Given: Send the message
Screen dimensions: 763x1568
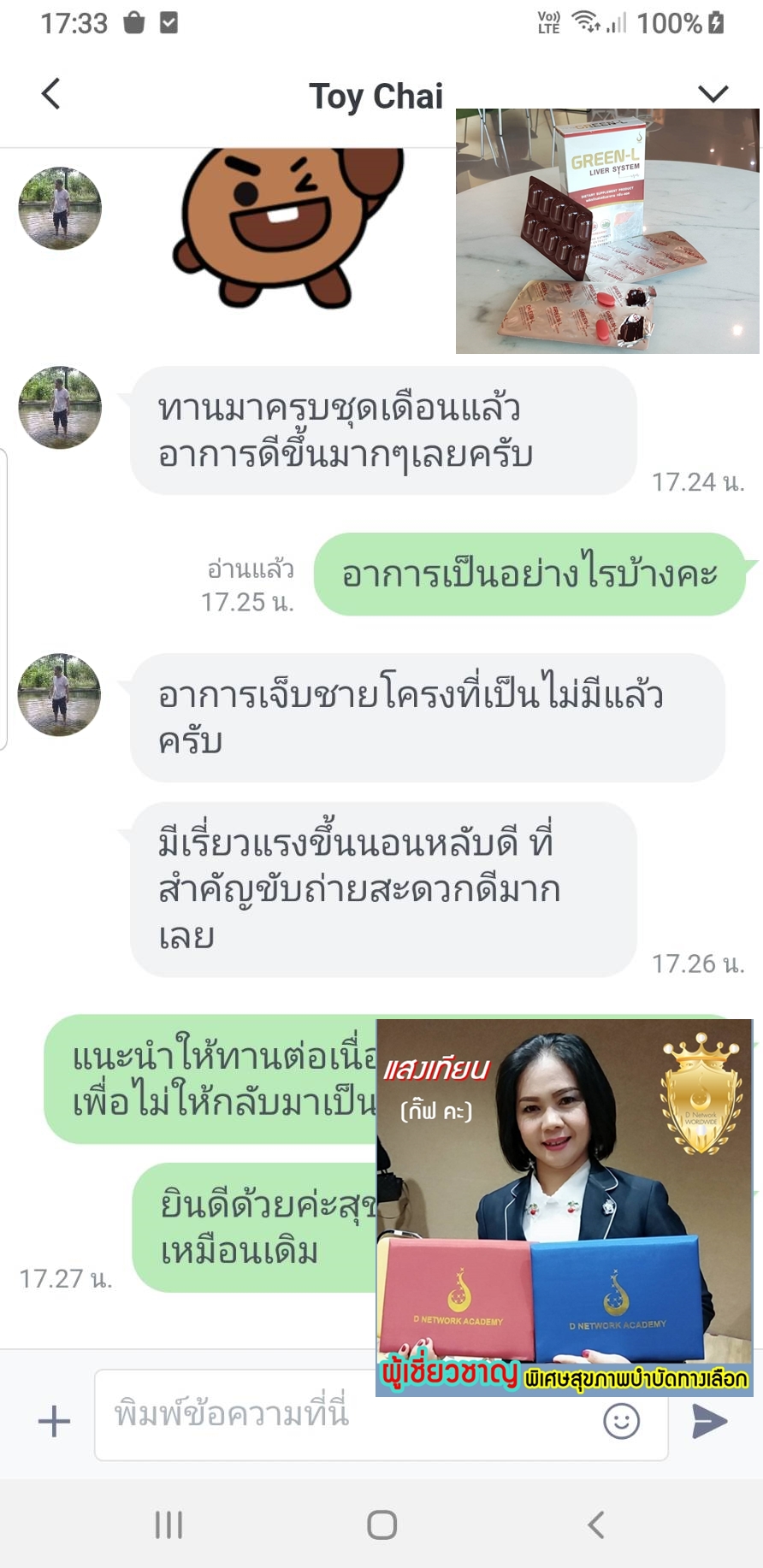Looking at the screenshot, I should point(709,1422).
